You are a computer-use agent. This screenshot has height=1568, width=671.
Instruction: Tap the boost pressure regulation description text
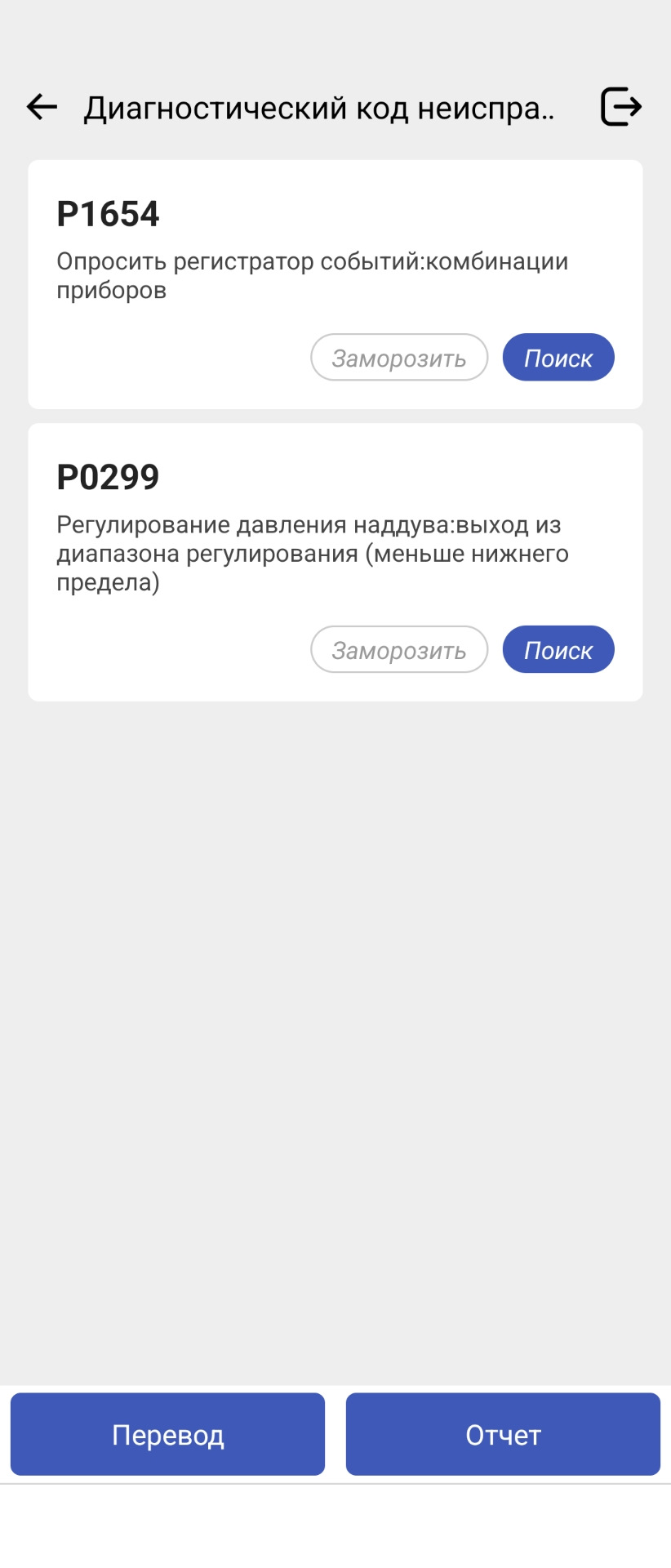[x=313, y=552]
